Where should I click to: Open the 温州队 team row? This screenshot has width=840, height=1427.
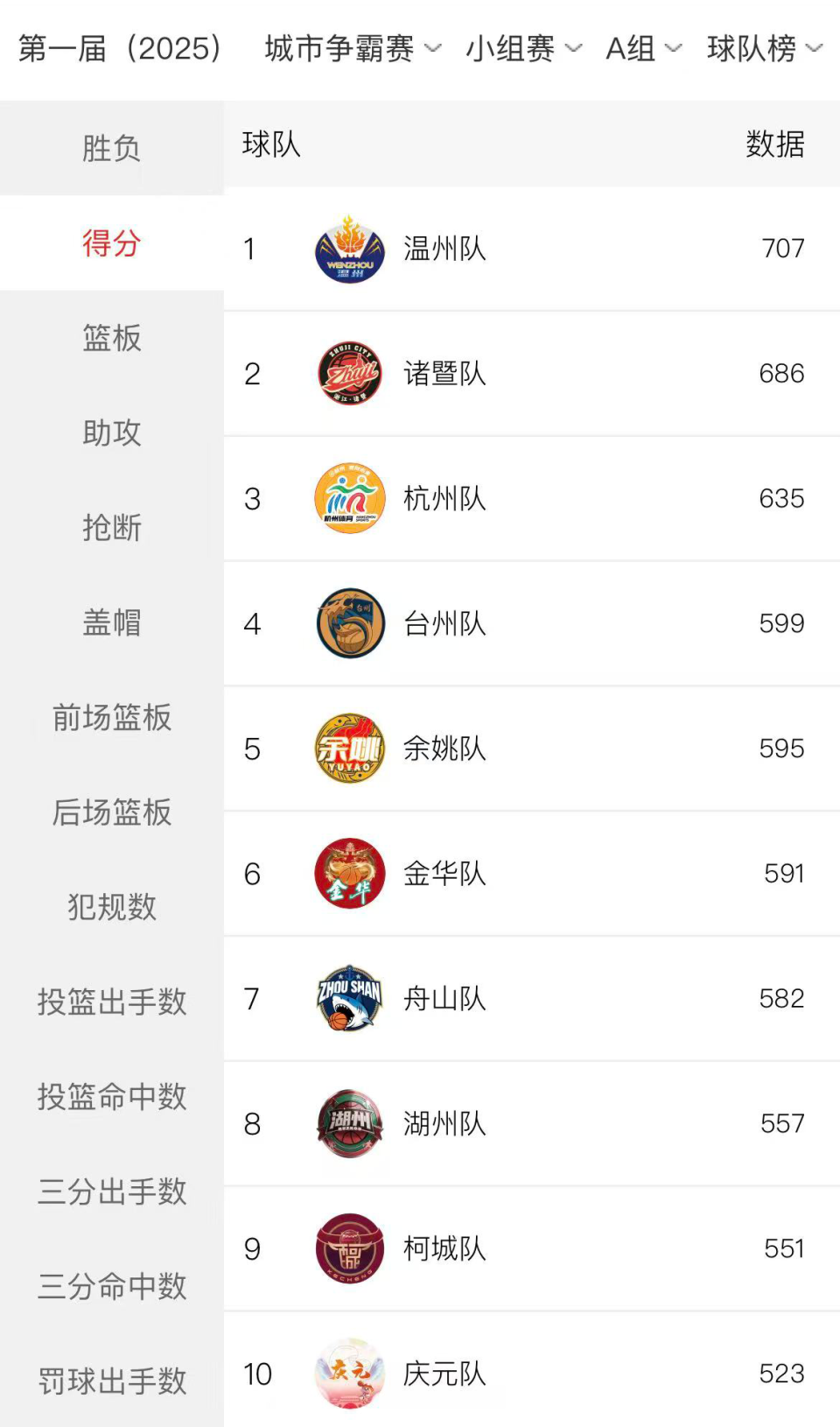[x=531, y=249]
